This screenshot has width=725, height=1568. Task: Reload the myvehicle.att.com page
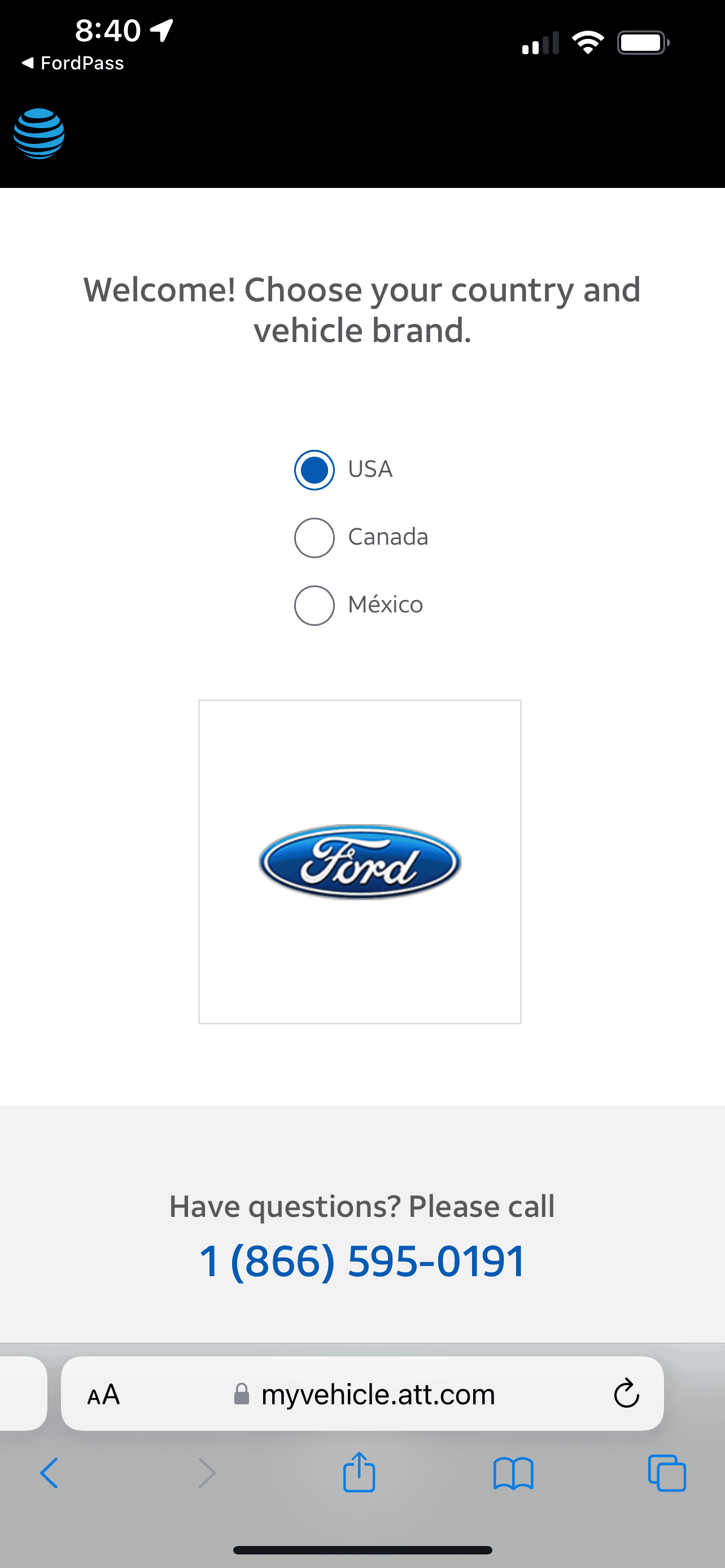[x=626, y=1394]
